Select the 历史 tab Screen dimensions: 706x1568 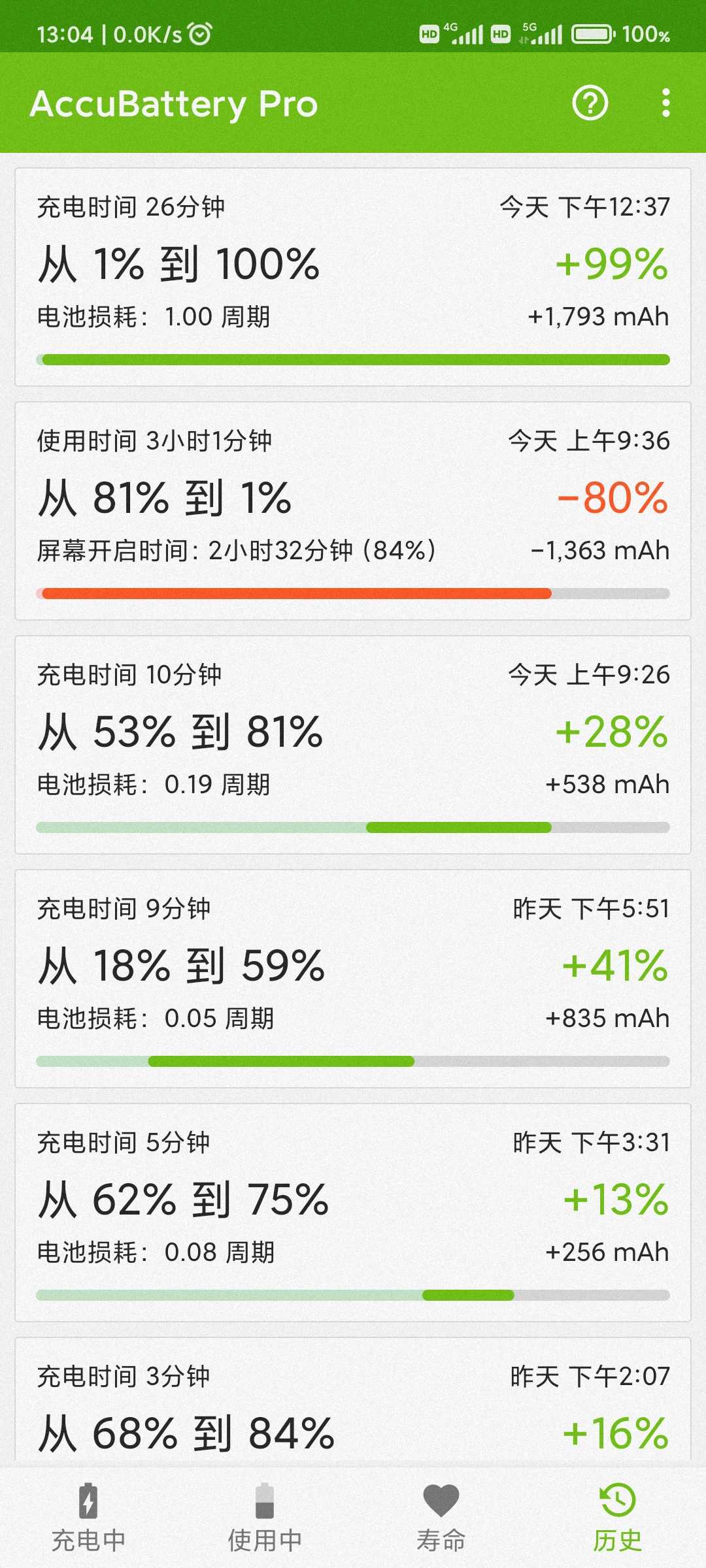618,1518
